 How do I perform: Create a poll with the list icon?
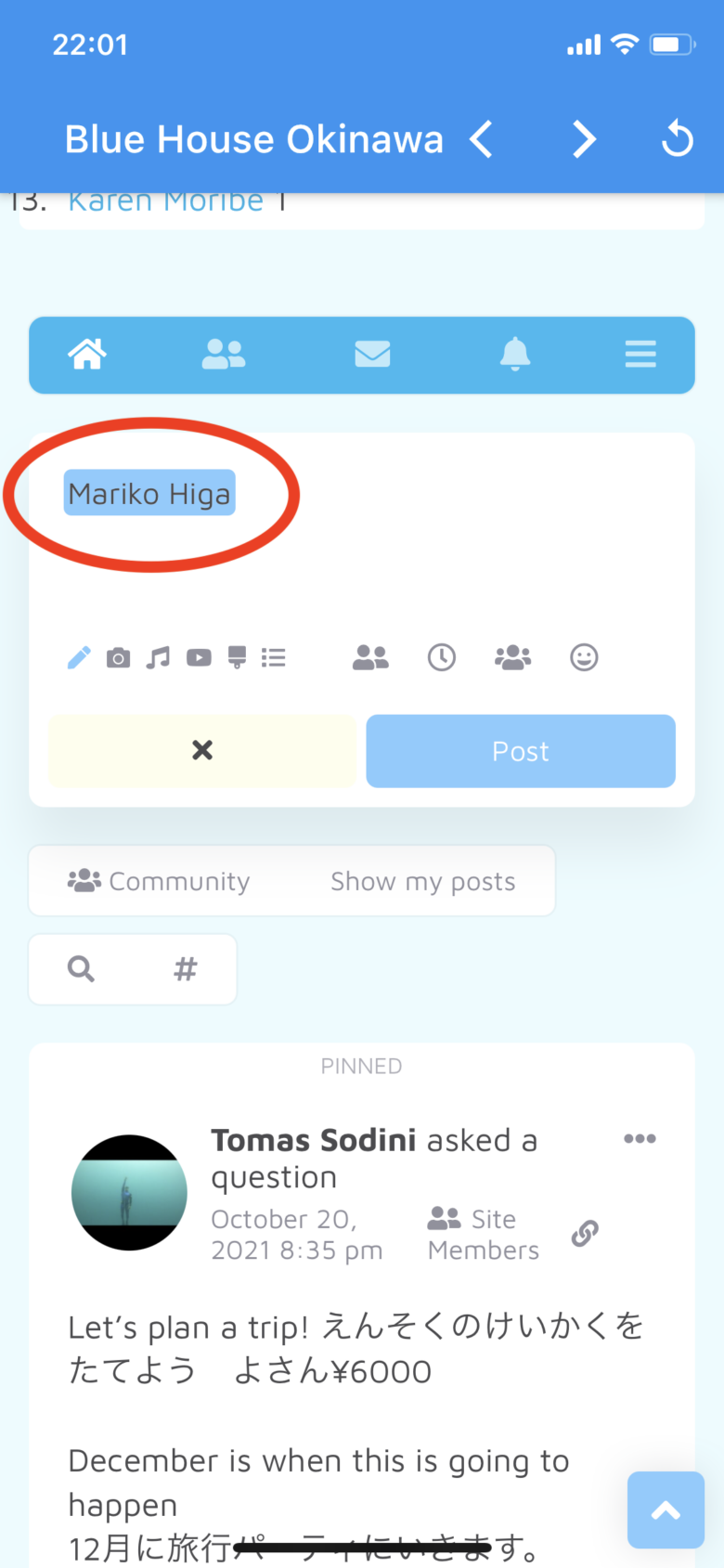[x=273, y=658]
